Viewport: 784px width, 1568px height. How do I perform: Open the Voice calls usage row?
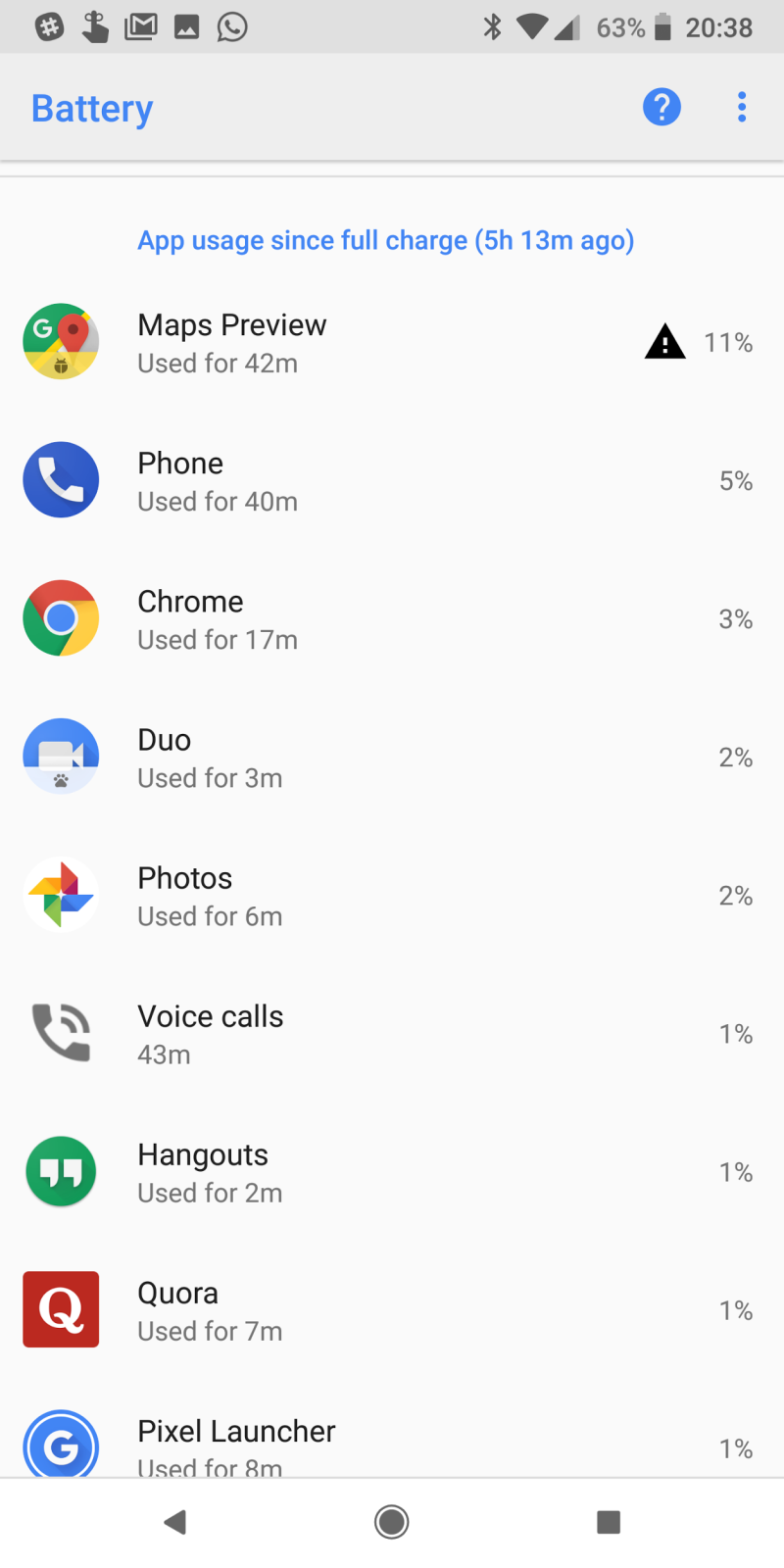(x=392, y=1034)
